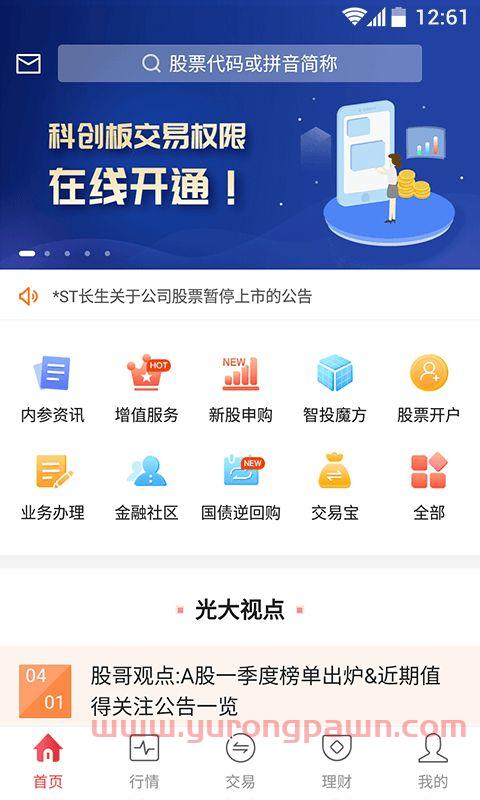Image resolution: width=480 pixels, height=800 pixels.
Task: Tap the stock code search box
Action: [x=240, y=63]
